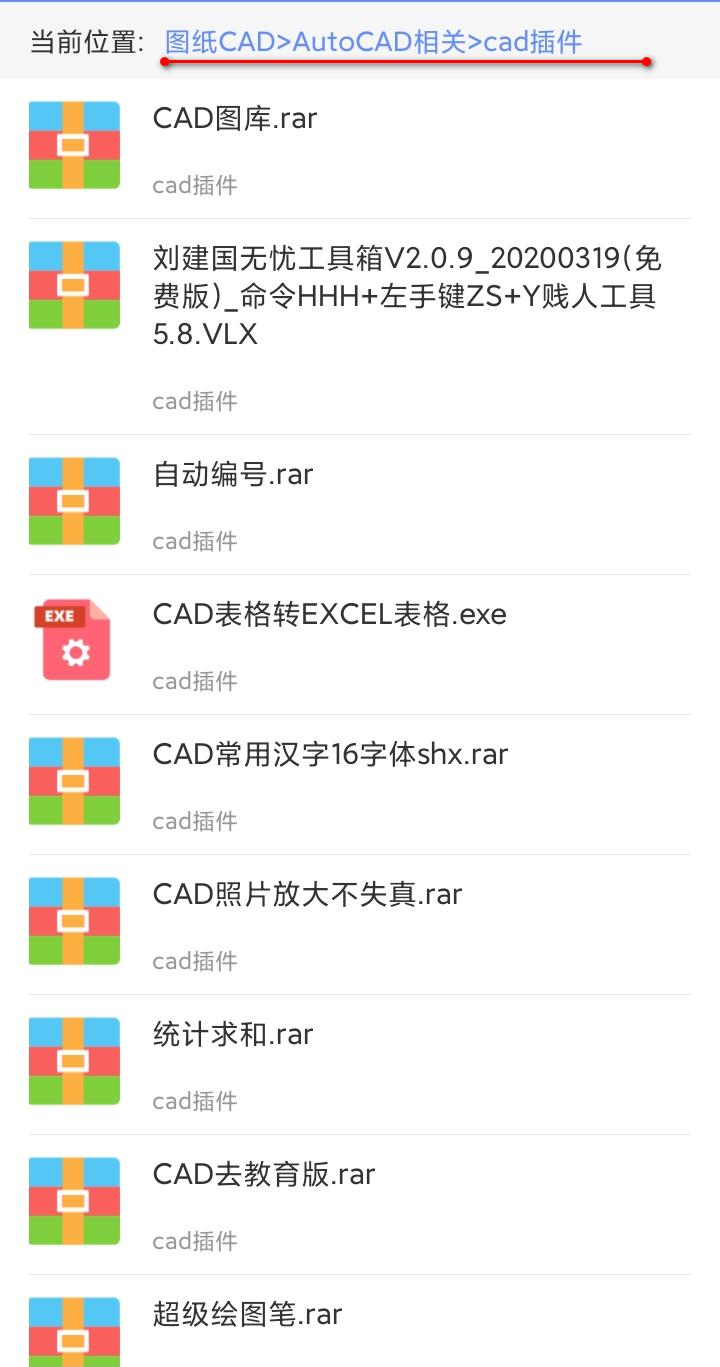
Task: Select 自动编号.rar file
Action: point(360,505)
